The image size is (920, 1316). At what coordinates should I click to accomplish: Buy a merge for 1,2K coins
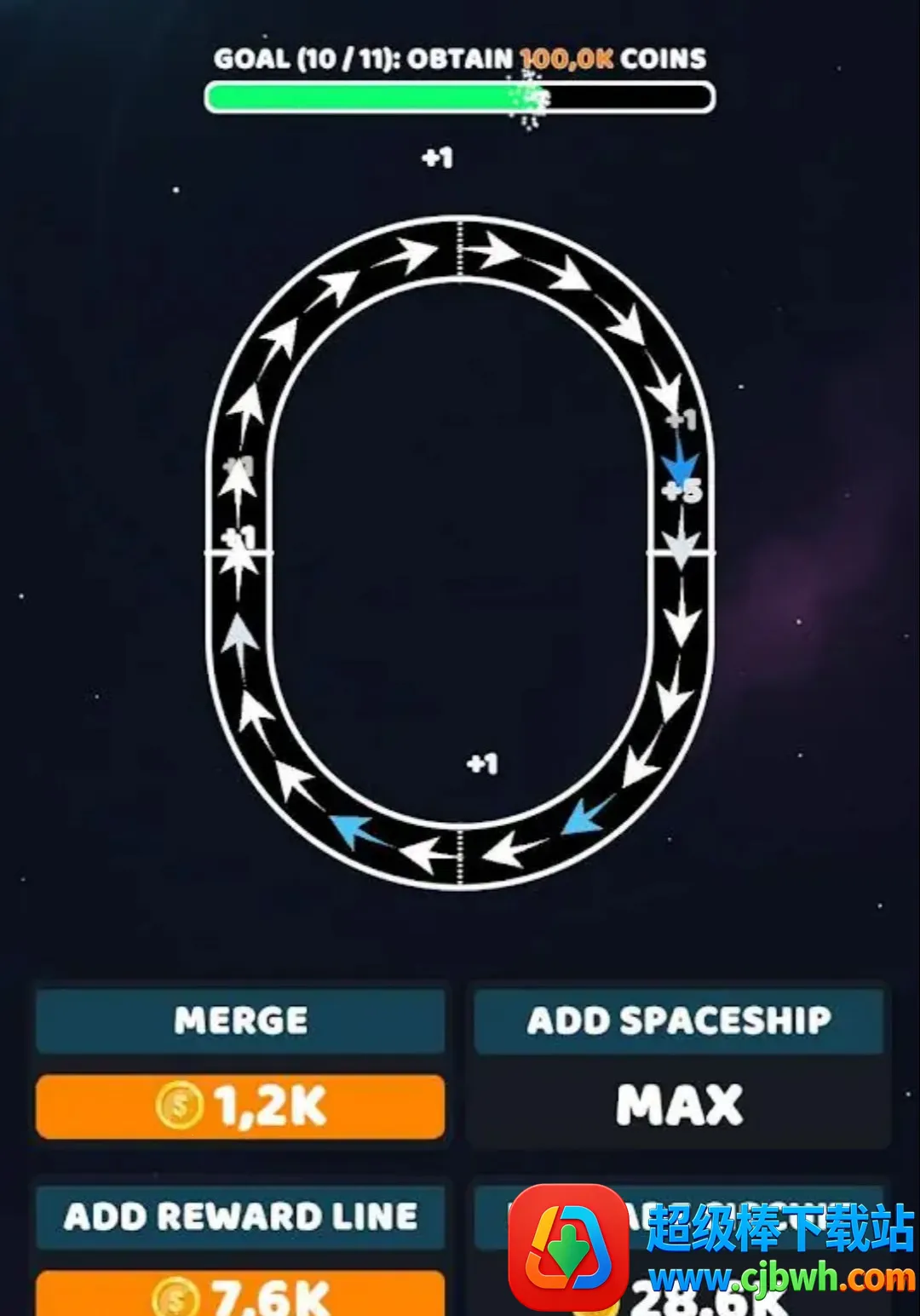point(240,1106)
